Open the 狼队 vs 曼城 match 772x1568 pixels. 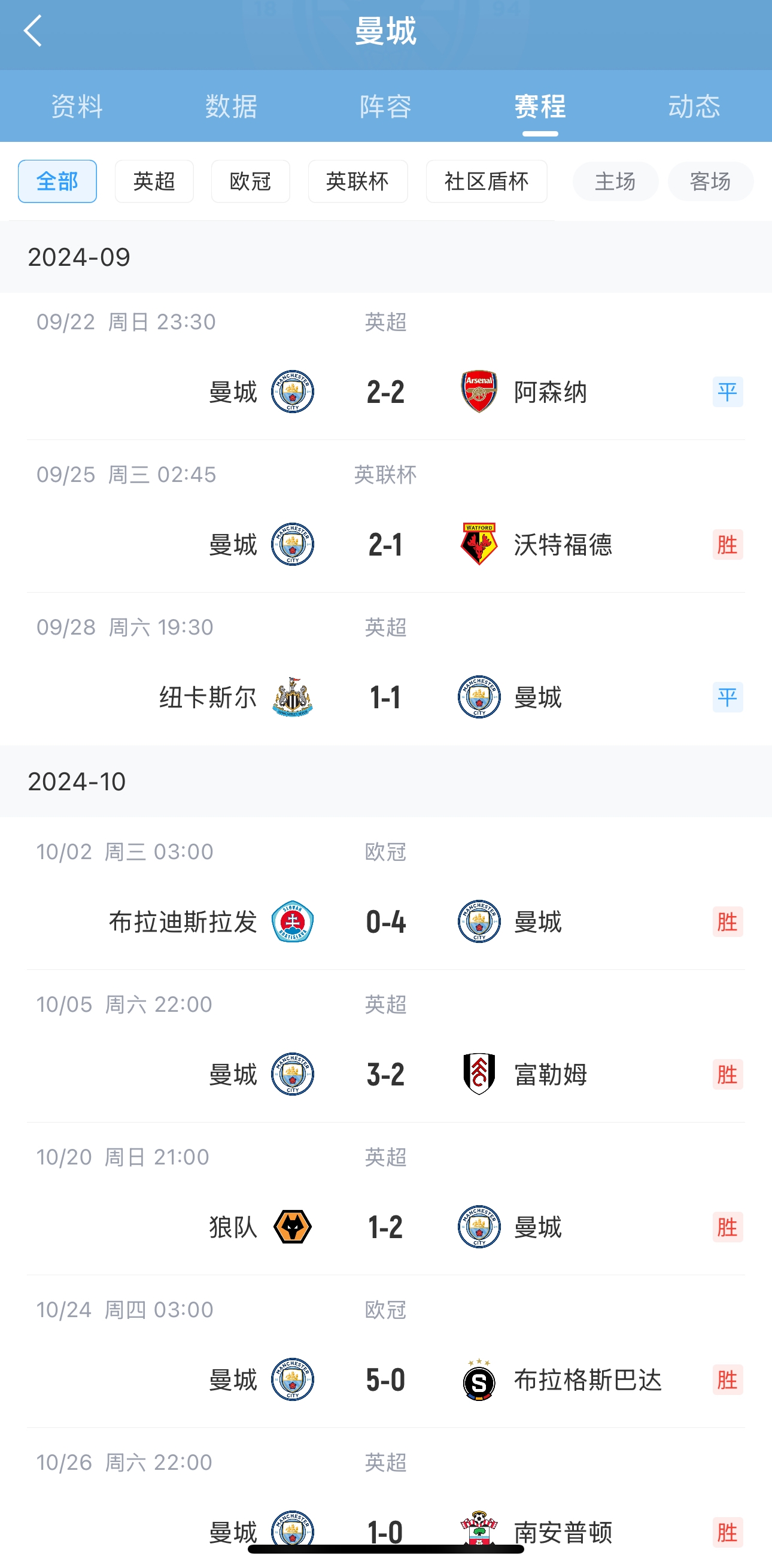click(385, 1199)
